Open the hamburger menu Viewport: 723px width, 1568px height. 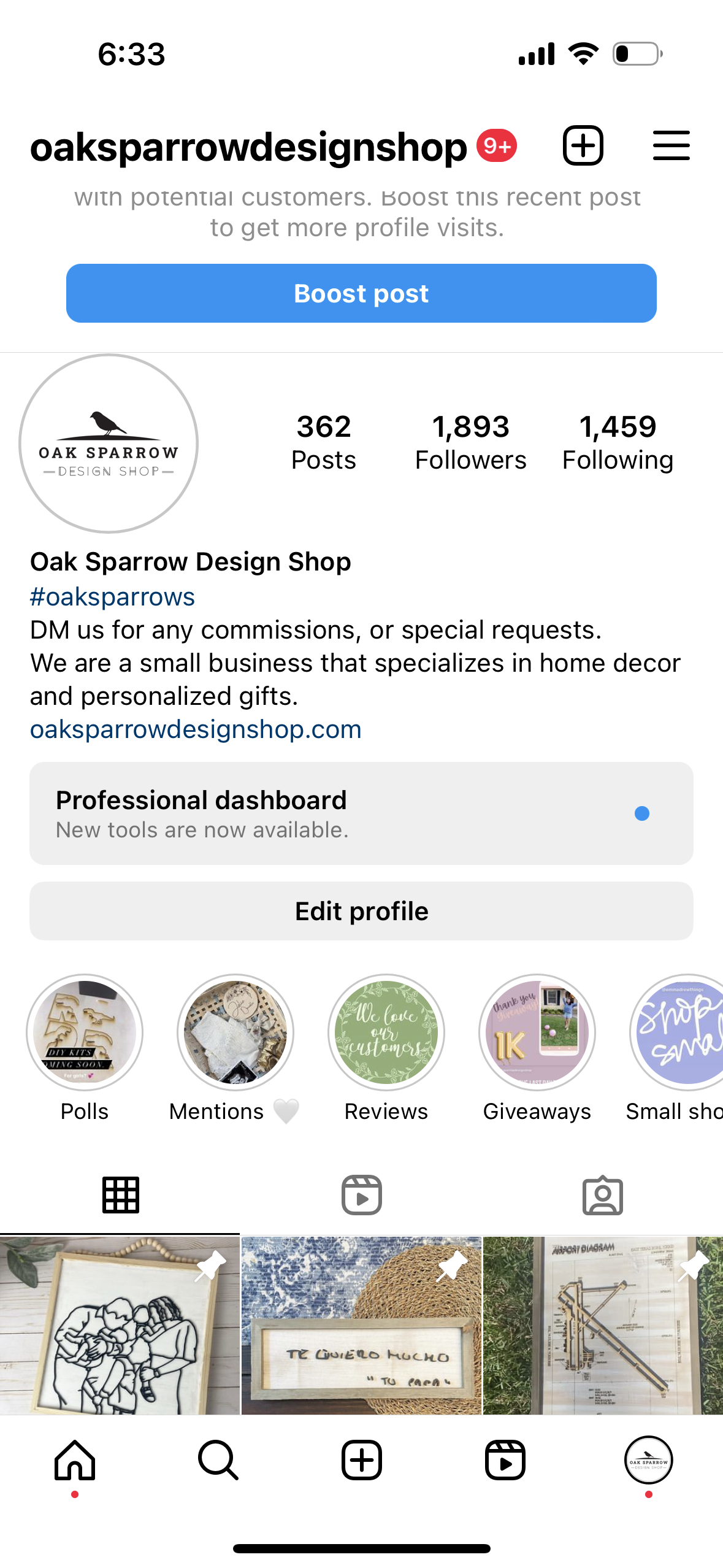[x=671, y=146]
